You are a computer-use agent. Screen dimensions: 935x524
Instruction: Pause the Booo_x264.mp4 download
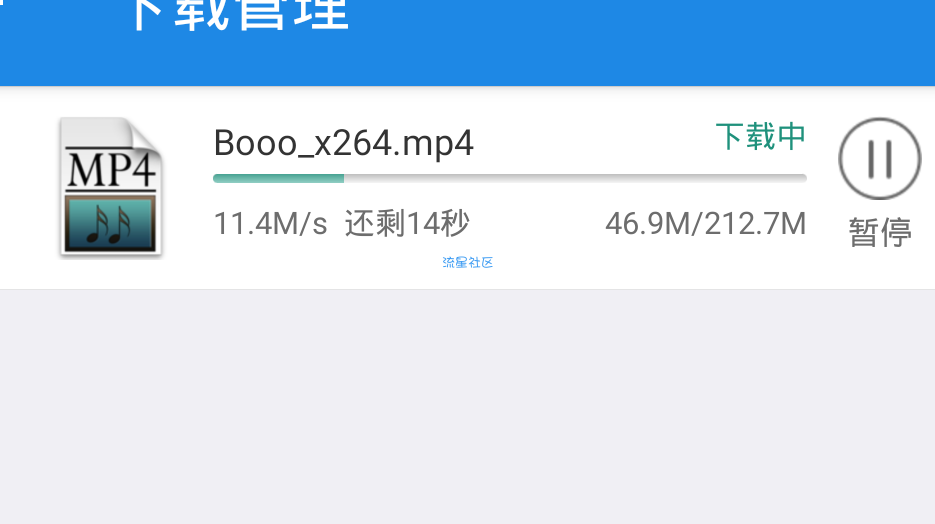pyautogui.click(x=879, y=160)
